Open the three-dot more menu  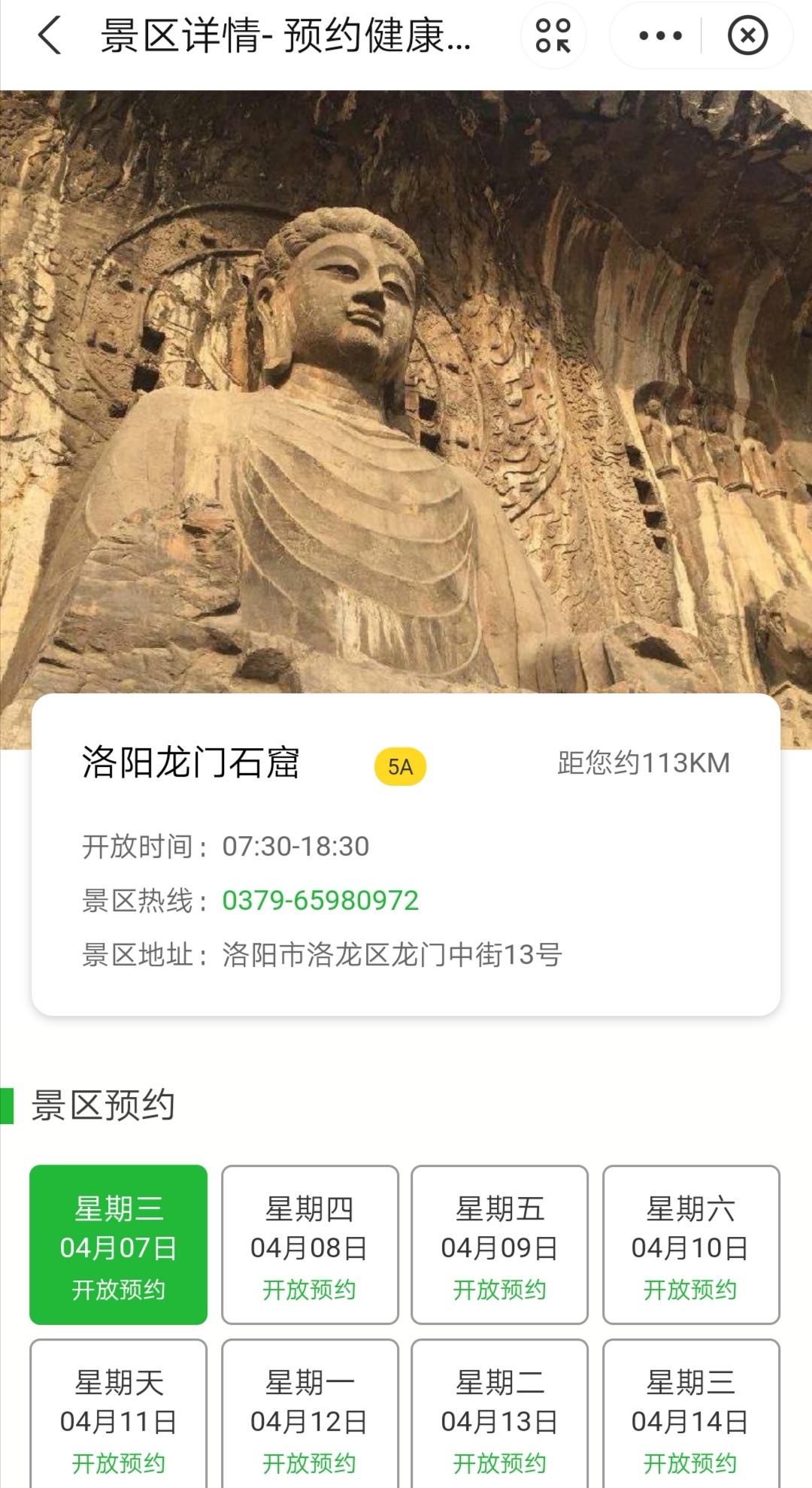660,35
